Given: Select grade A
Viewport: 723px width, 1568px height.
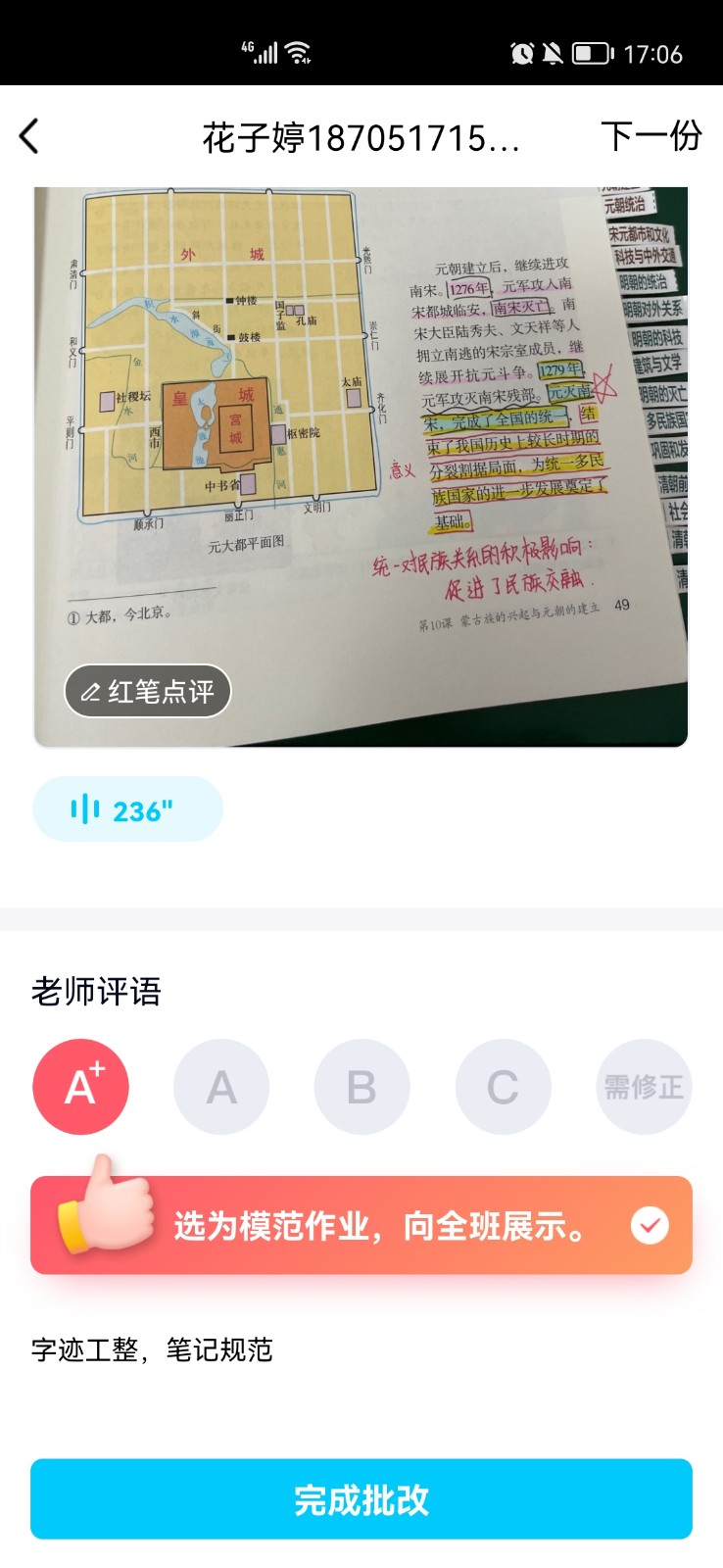Looking at the screenshot, I should [x=221, y=1087].
